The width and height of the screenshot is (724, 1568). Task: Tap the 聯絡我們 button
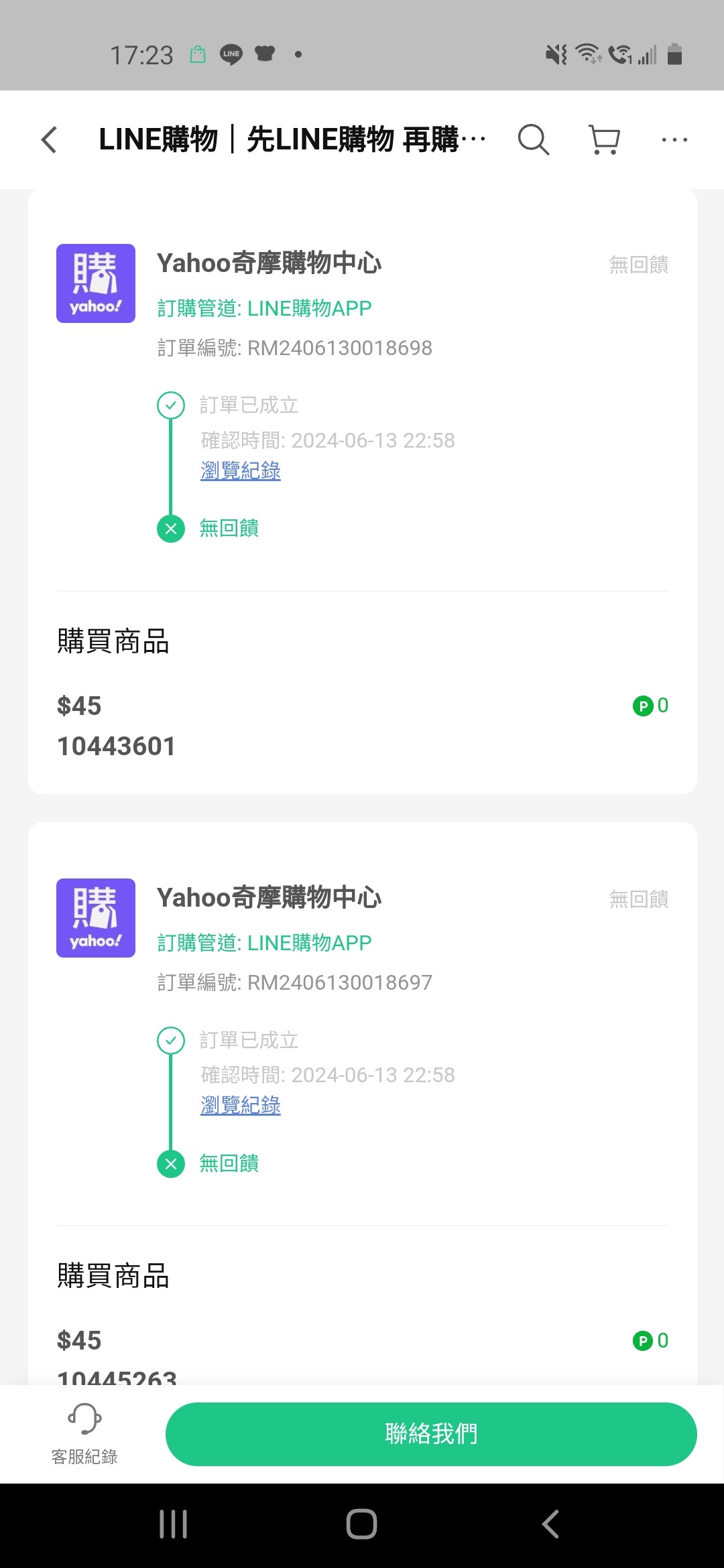pyautogui.click(x=431, y=1434)
